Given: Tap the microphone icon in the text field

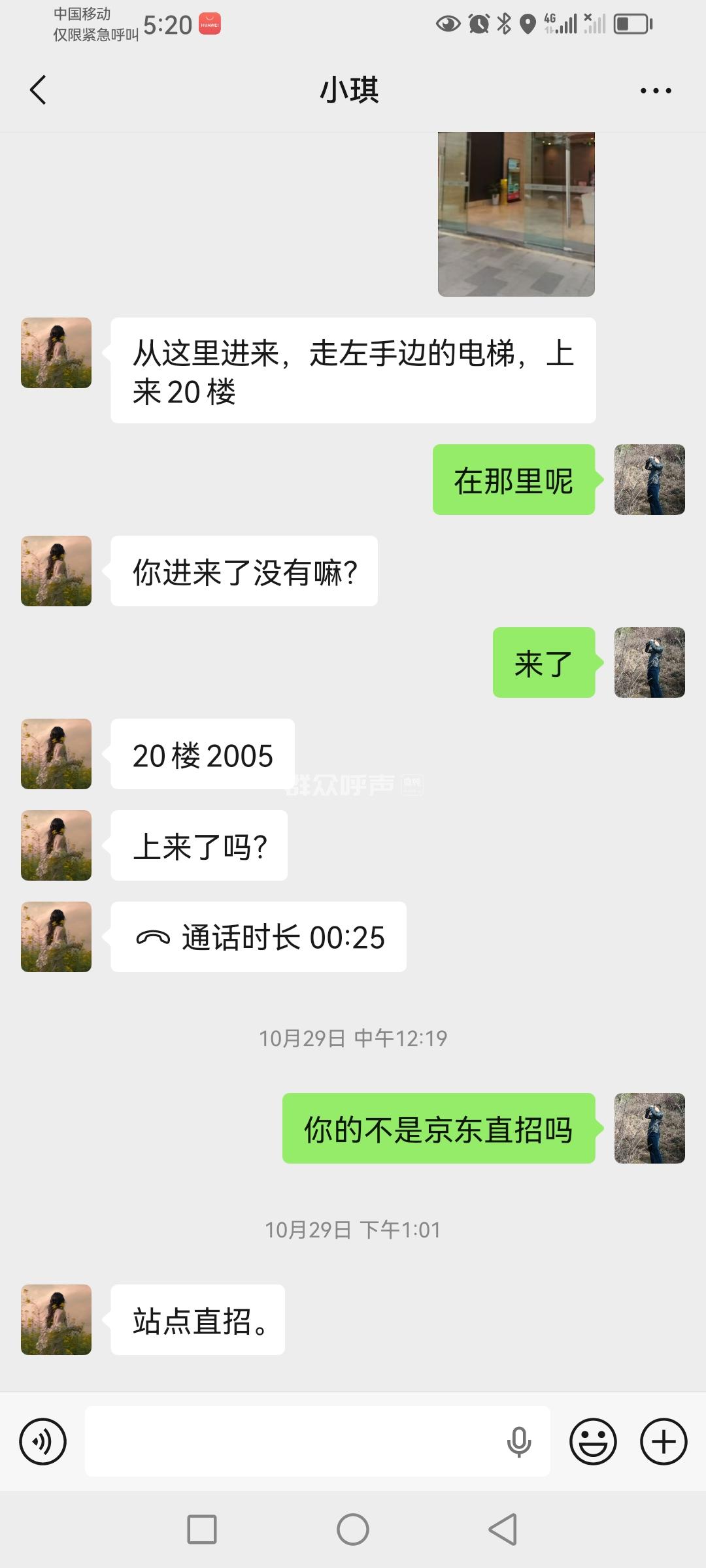Looking at the screenshot, I should [x=519, y=1441].
